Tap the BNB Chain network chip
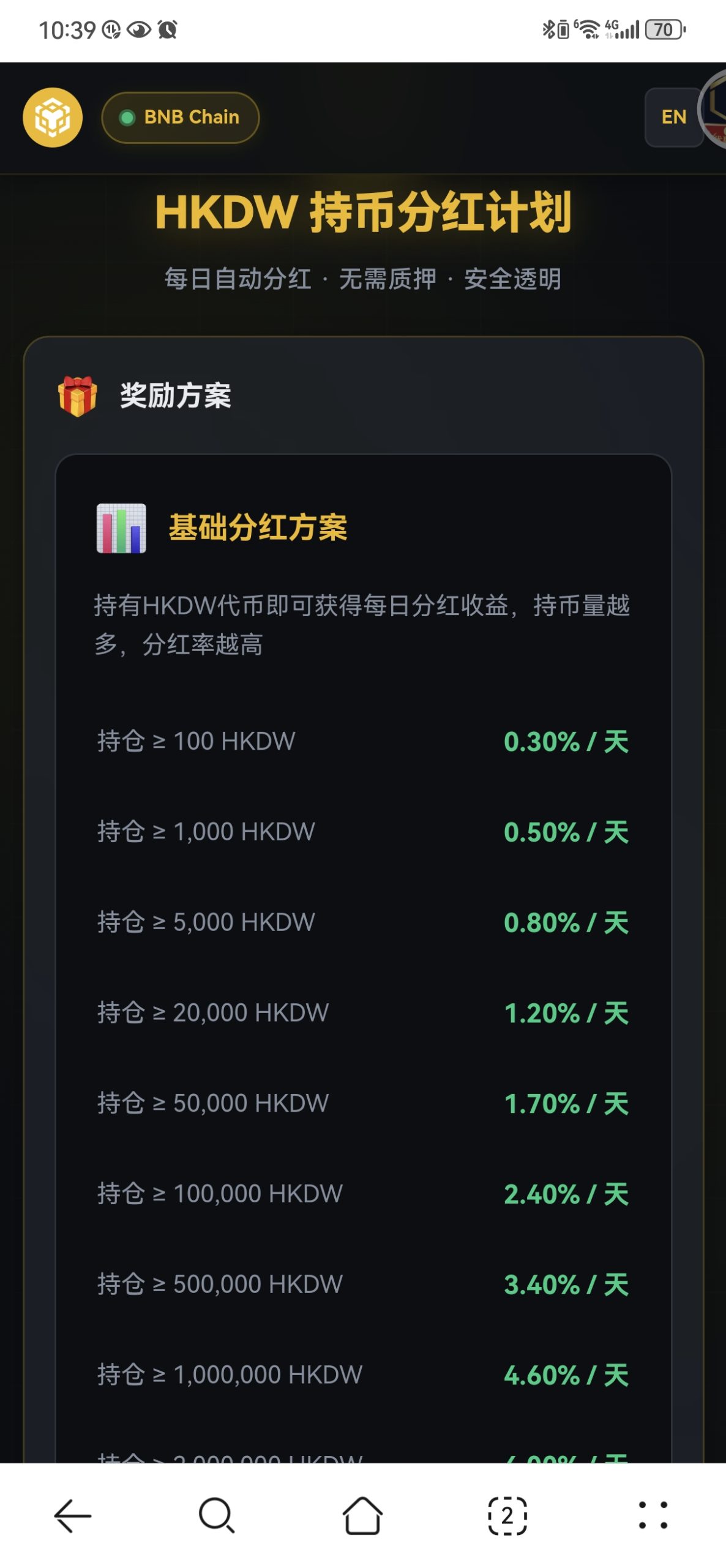This screenshot has width=726, height=1568. point(180,117)
